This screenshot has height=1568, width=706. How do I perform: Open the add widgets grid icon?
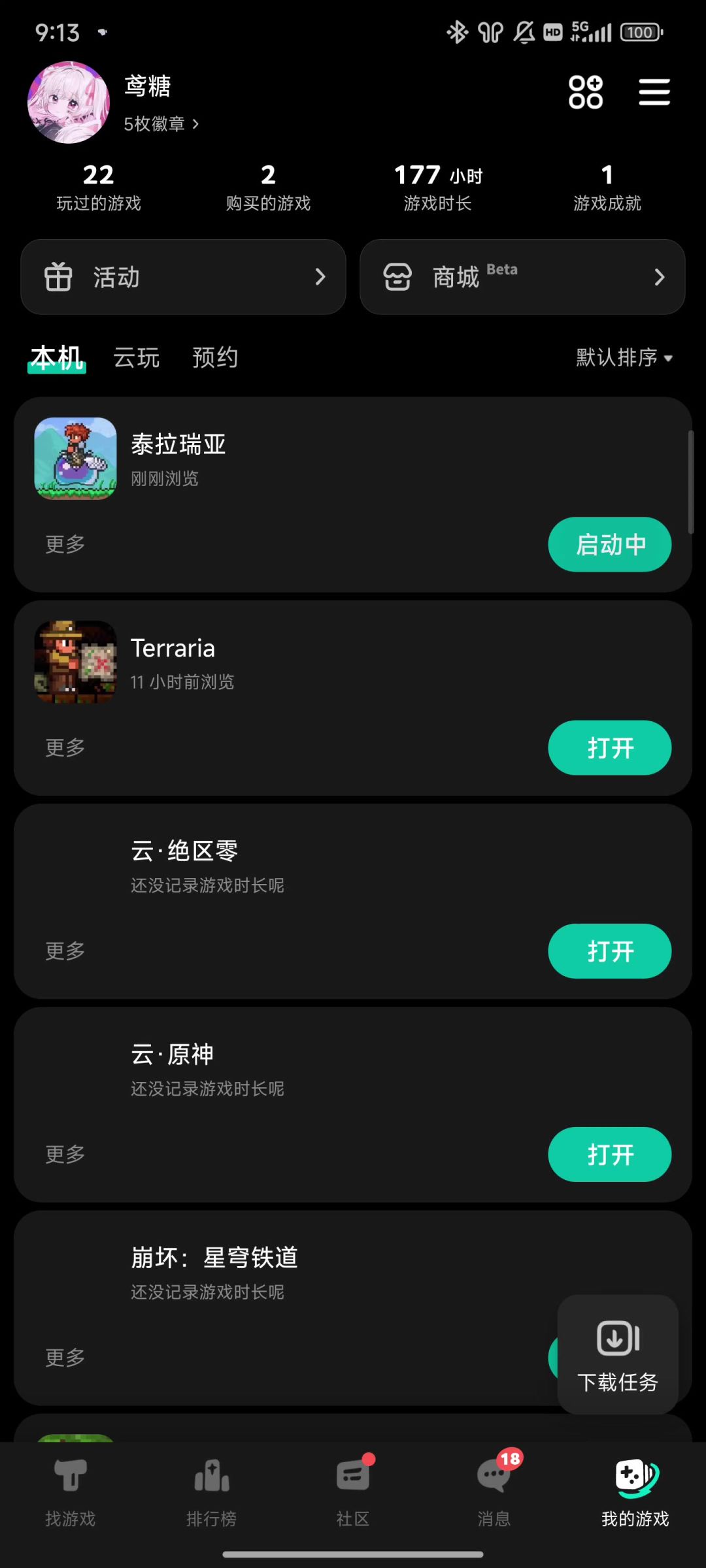coord(585,92)
